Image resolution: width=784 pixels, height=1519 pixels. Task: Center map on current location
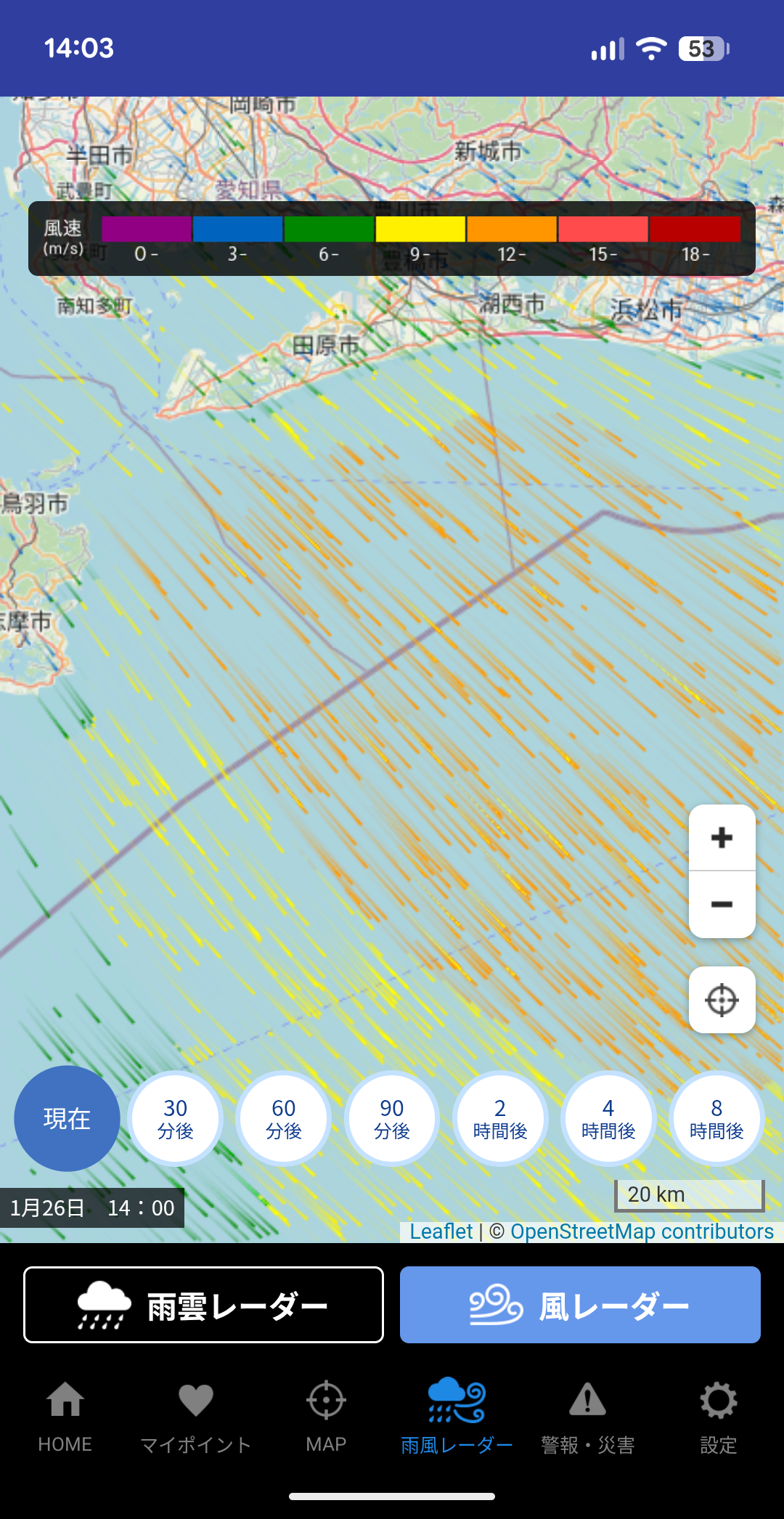[x=722, y=1000]
